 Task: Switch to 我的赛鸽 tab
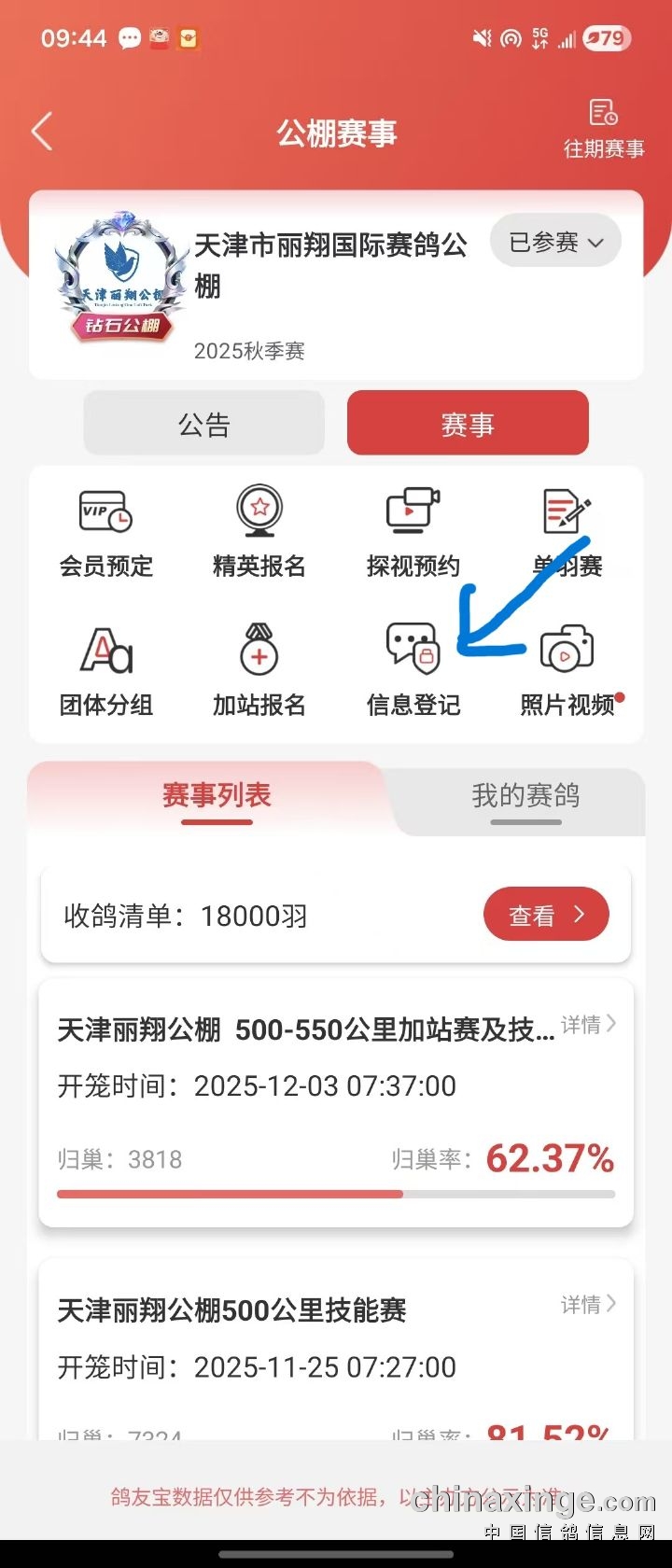coord(525,796)
